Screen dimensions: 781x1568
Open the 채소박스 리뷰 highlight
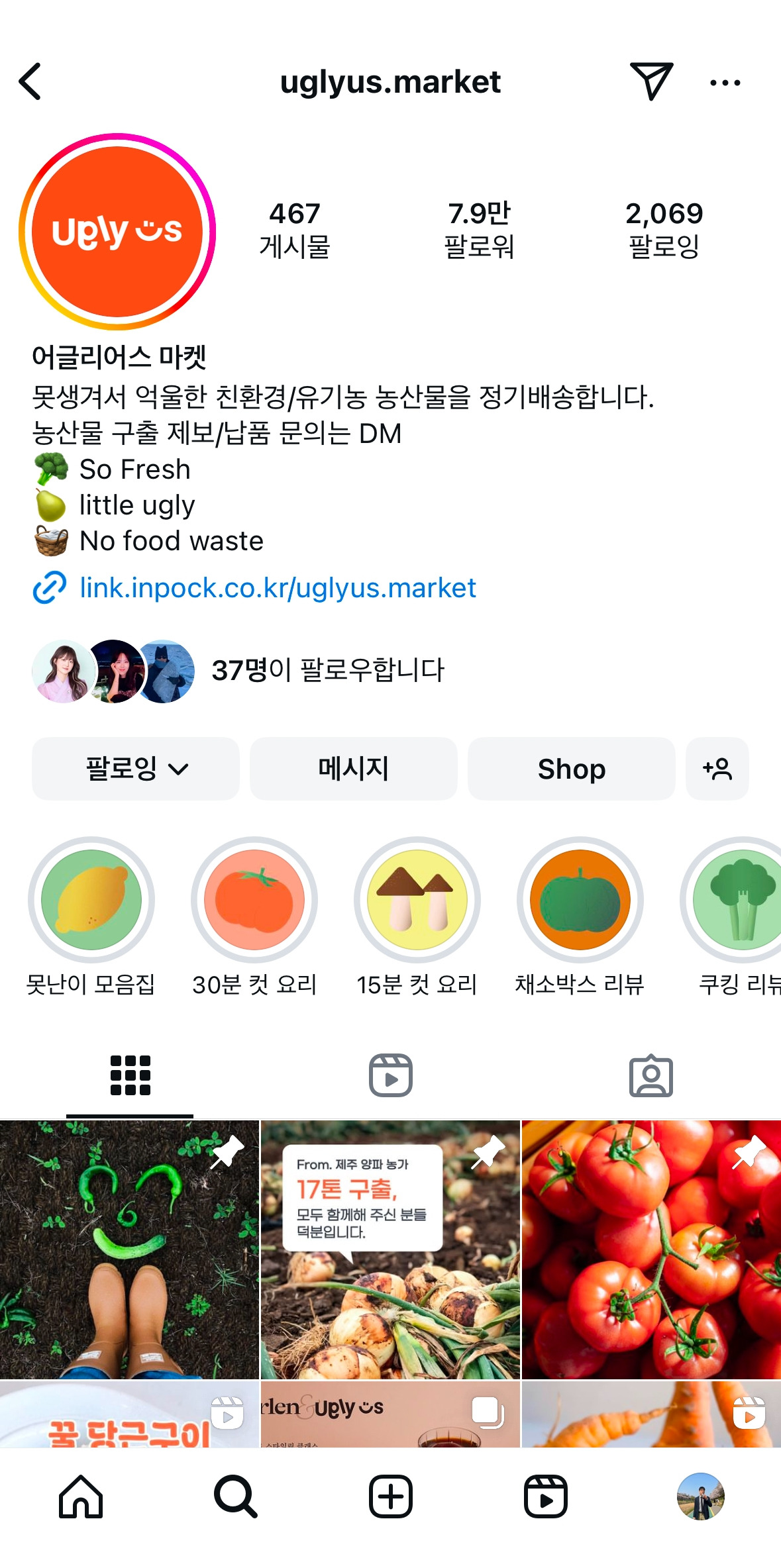coord(580,900)
